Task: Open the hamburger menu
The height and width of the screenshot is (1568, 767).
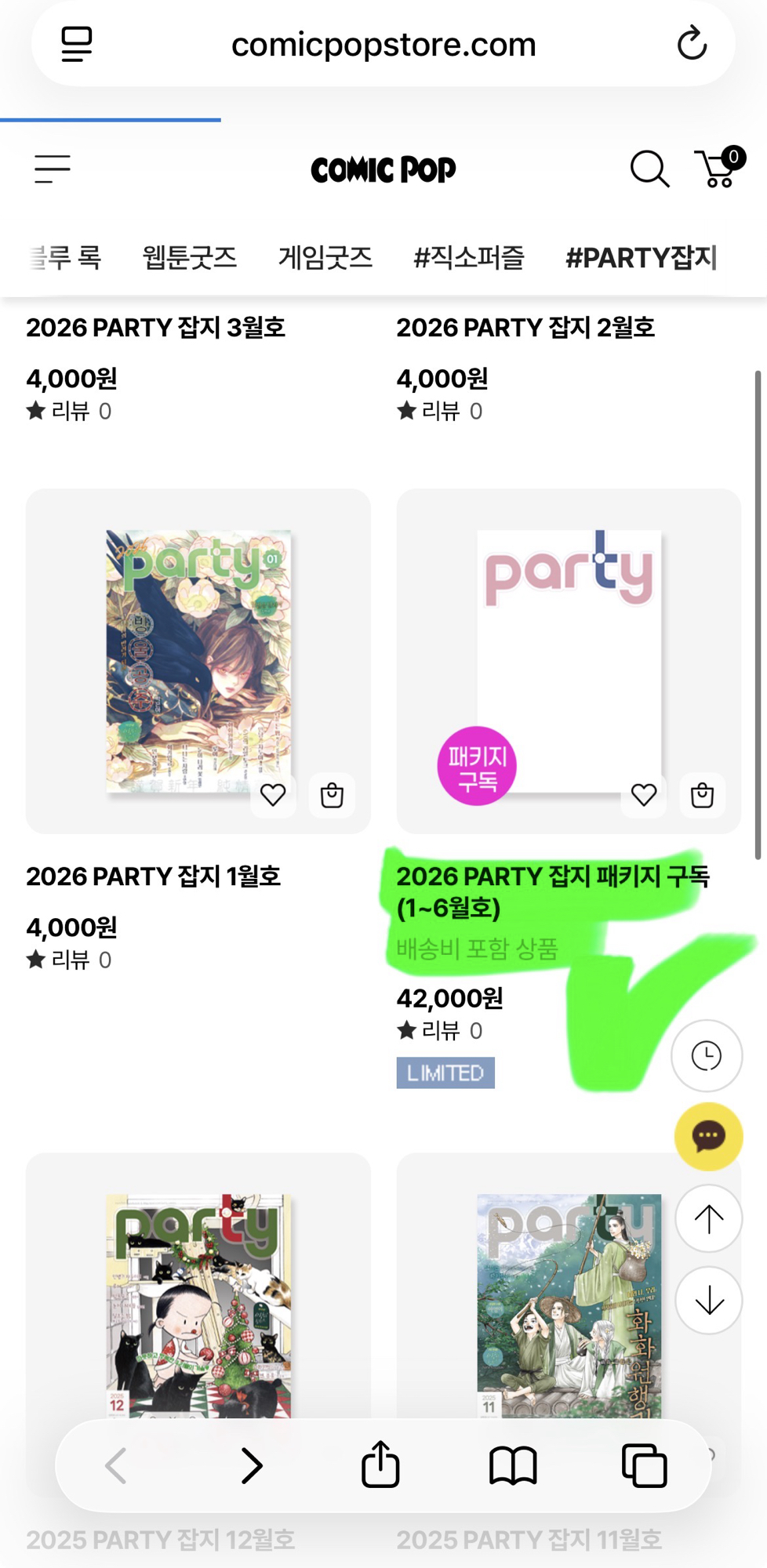Action: click(x=53, y=169)
